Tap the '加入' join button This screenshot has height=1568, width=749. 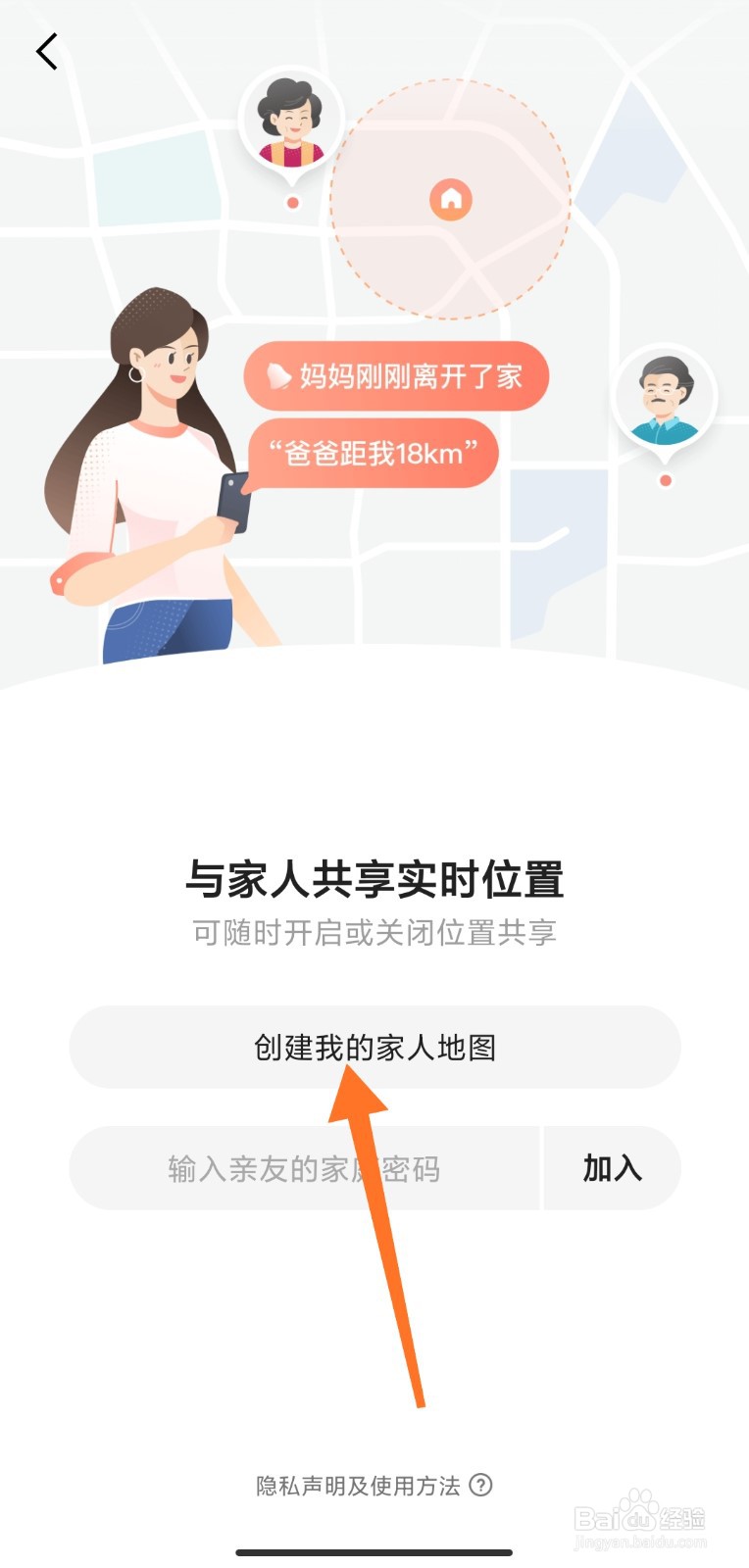(612, 1168)
